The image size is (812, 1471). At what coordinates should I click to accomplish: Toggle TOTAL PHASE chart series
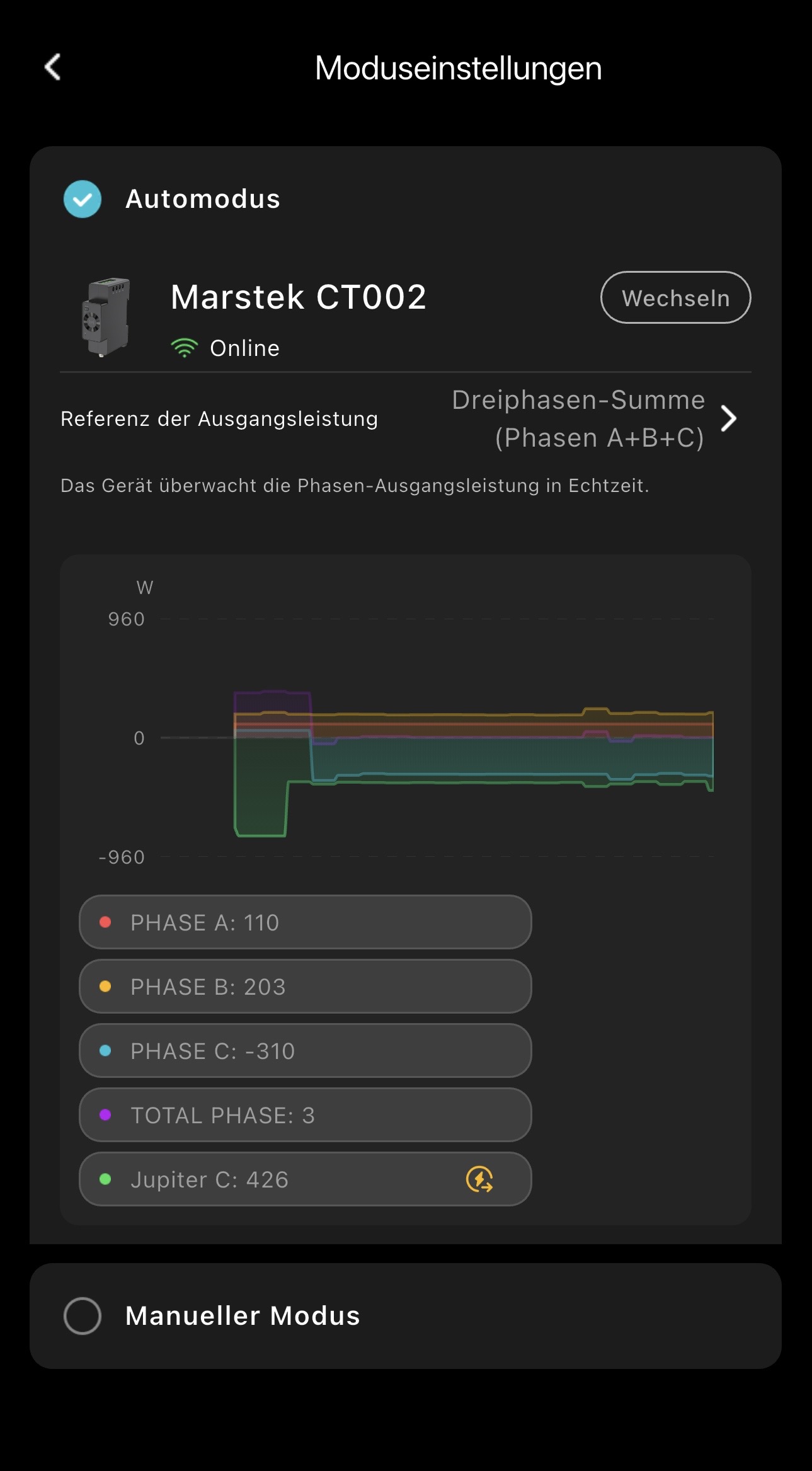click(x=305, y=1115)
